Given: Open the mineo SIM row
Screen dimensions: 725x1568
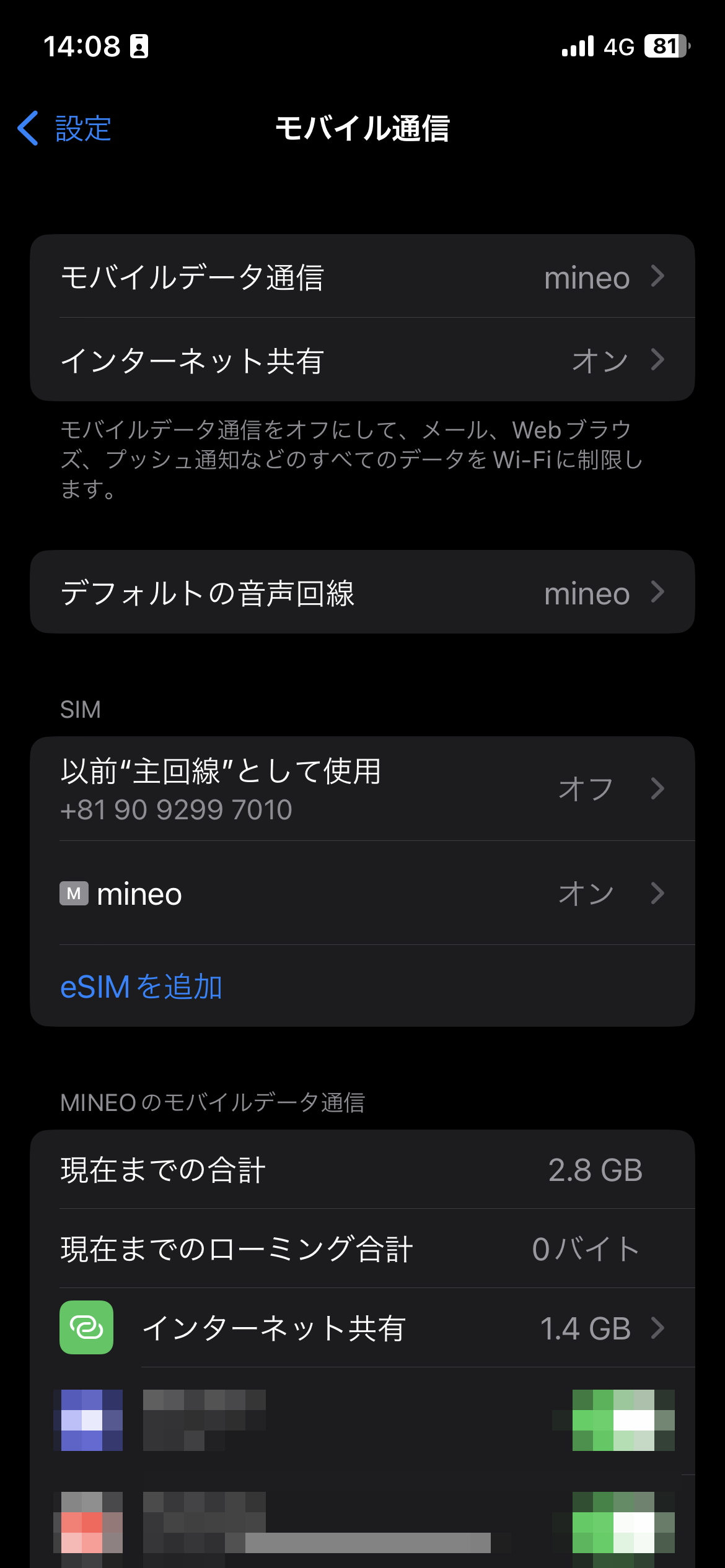Looking at the screenshot, I should [362, 893].
